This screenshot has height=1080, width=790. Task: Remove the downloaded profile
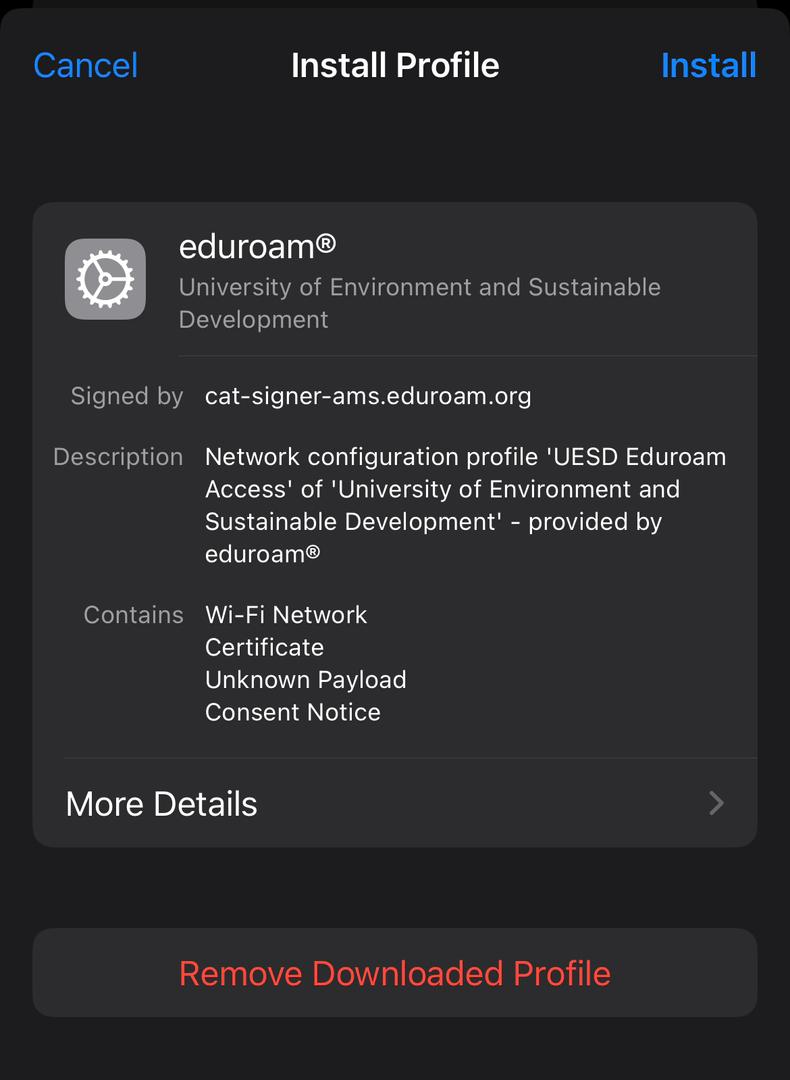[394, 972]
